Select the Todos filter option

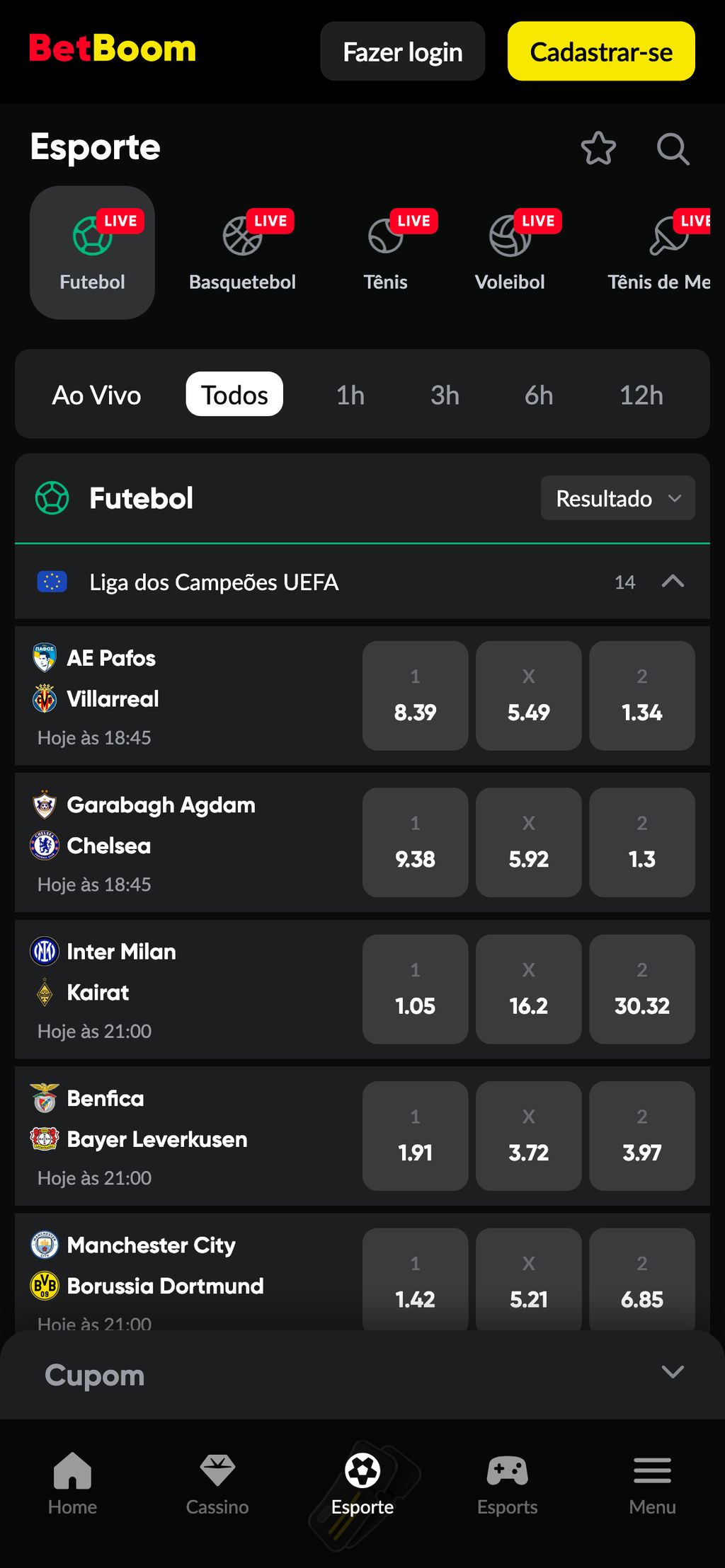tap(234, 395)
